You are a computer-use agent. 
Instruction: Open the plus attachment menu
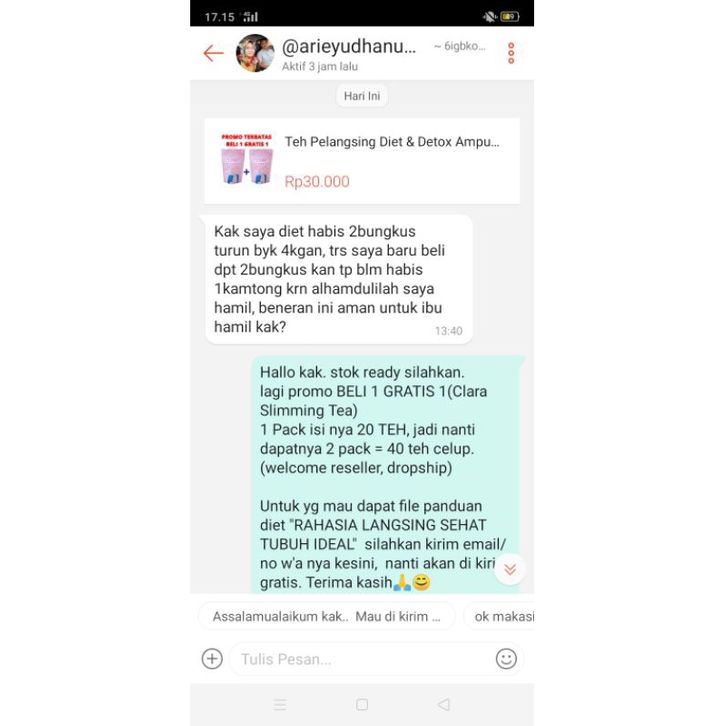(x=212, y=659)
